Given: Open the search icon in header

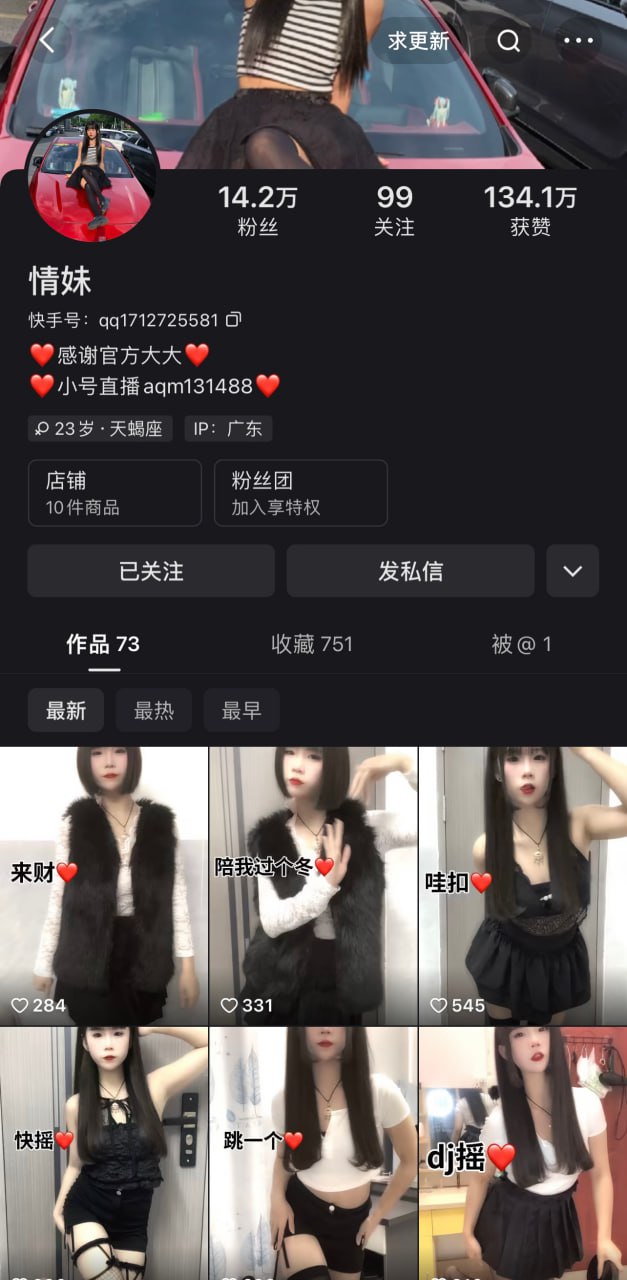Looking at the screenshot, I should pos(509,41).
